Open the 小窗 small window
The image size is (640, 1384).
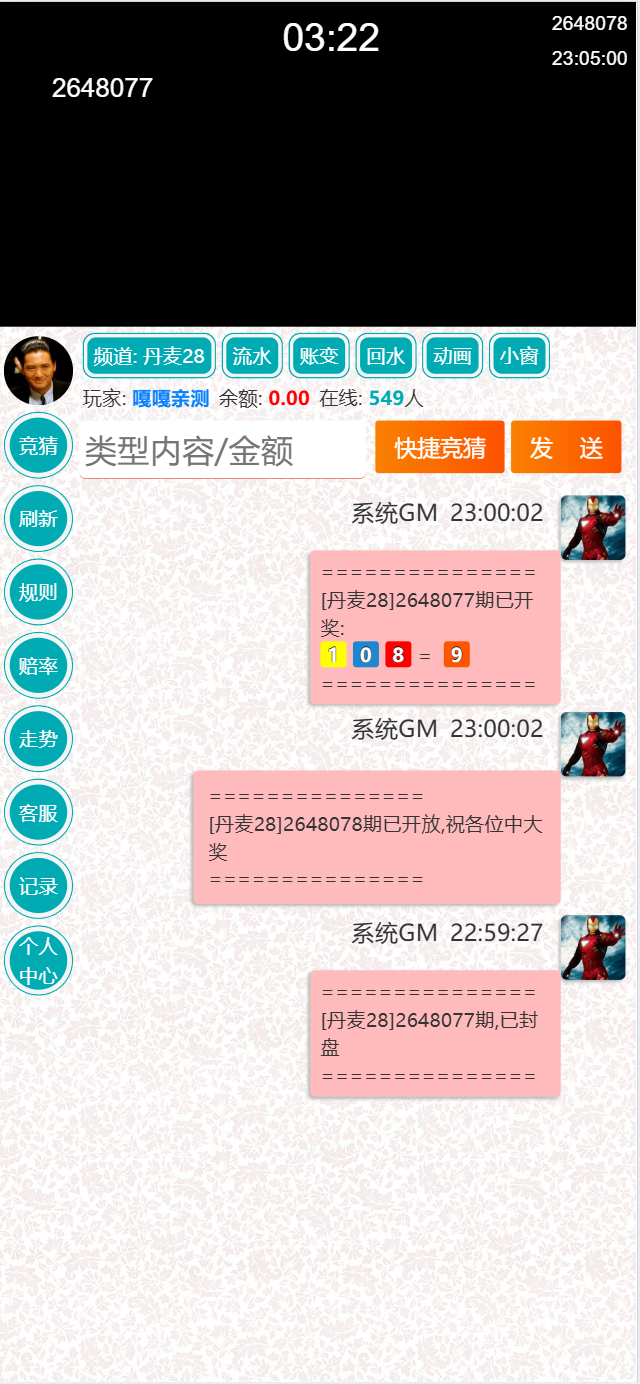pos(519,356)
